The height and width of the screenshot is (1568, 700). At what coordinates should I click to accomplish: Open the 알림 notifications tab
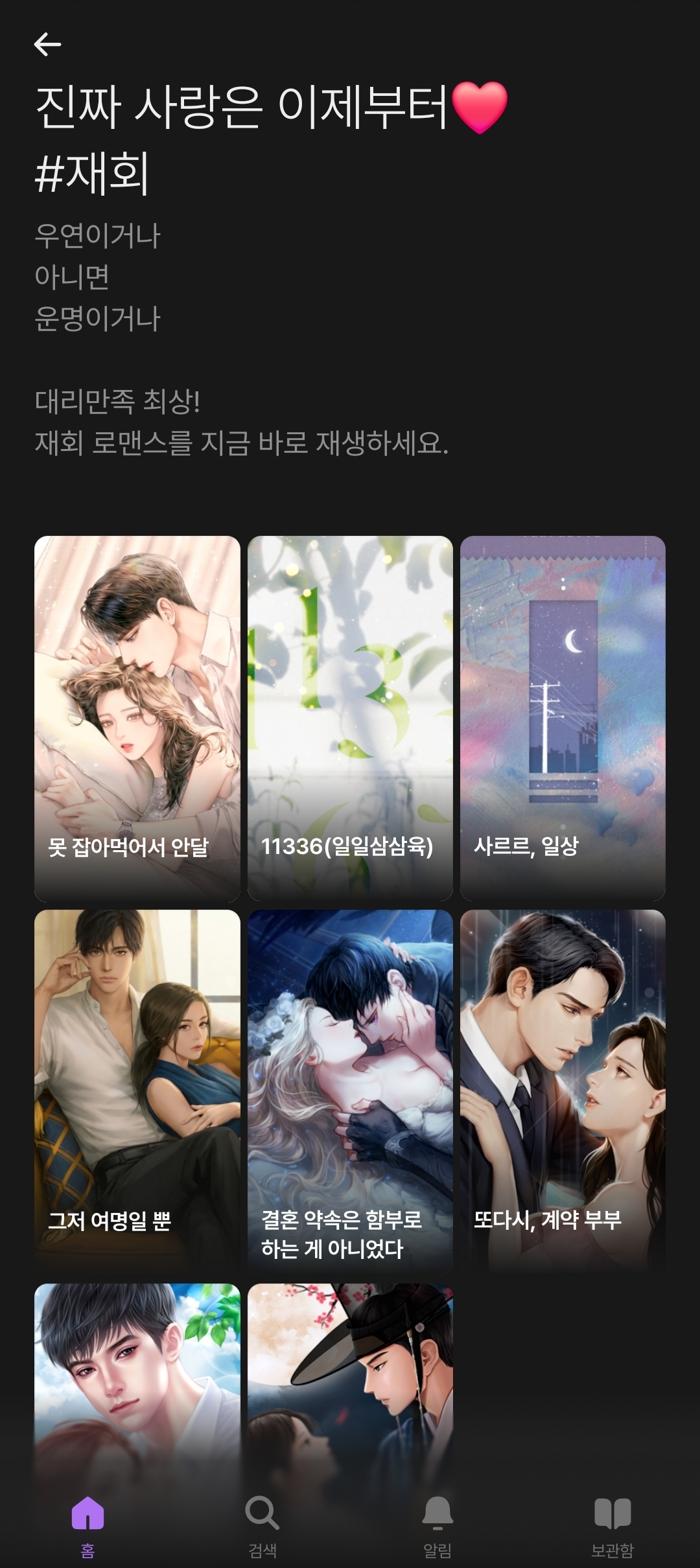(x=437, y=1527)
